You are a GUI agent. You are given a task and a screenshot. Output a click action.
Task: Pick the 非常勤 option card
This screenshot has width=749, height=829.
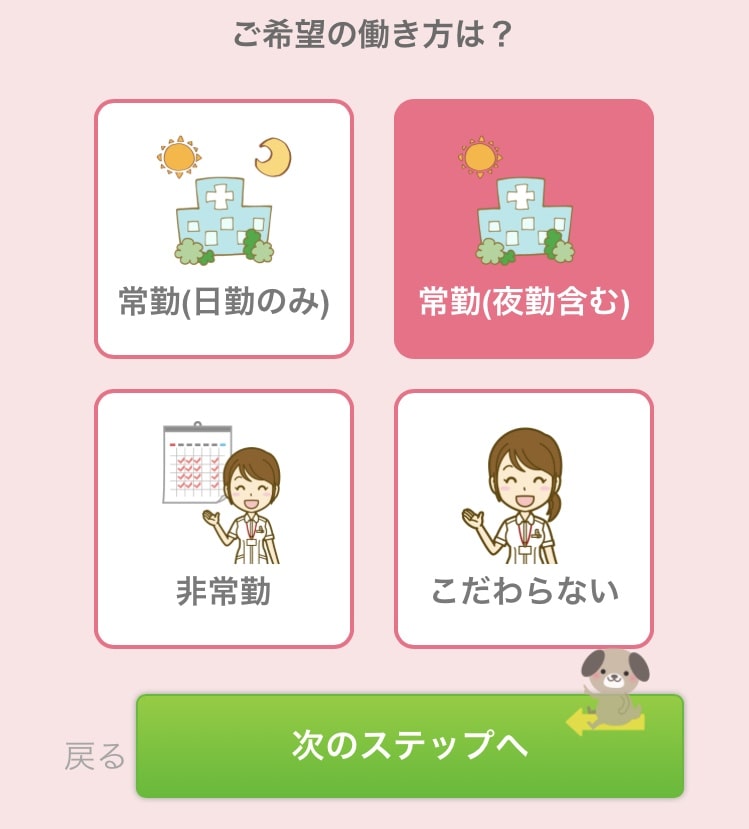pos(224,519)
